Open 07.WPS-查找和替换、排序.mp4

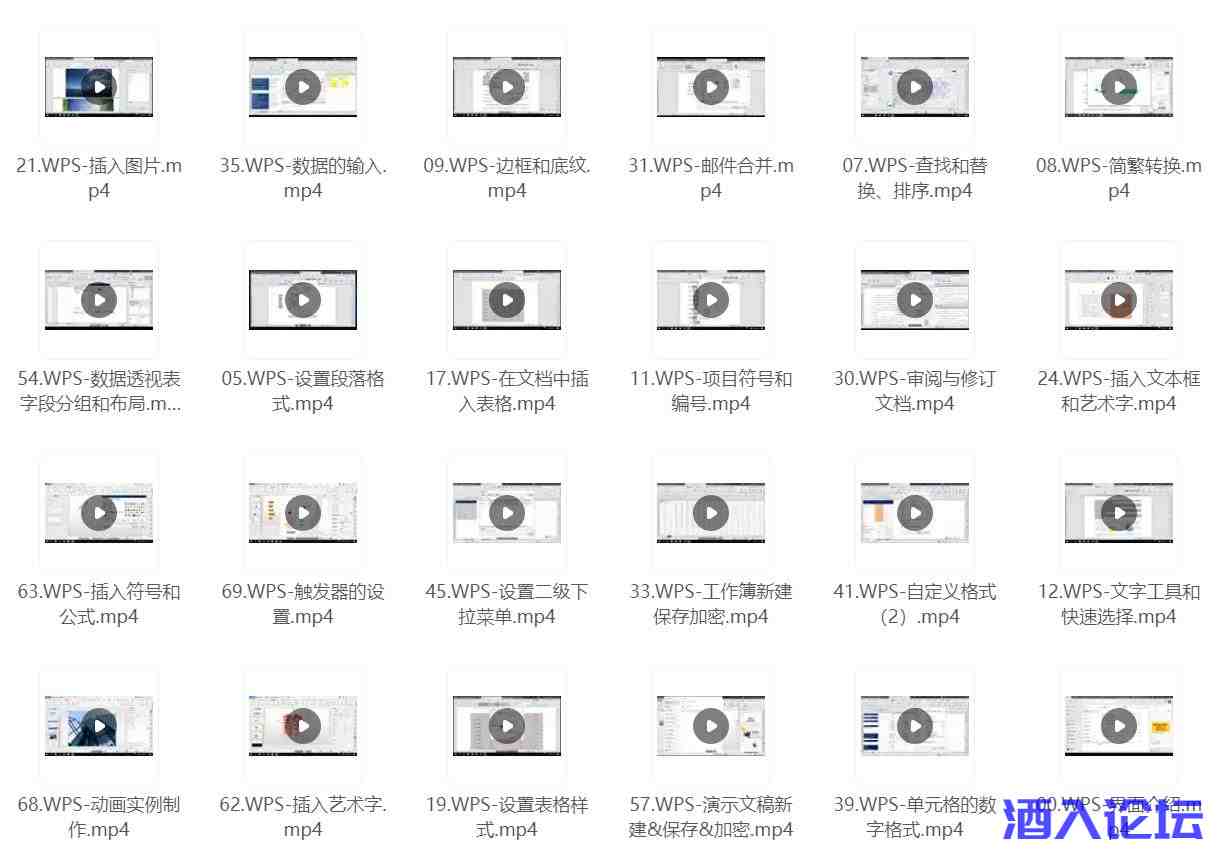(915, 87)
